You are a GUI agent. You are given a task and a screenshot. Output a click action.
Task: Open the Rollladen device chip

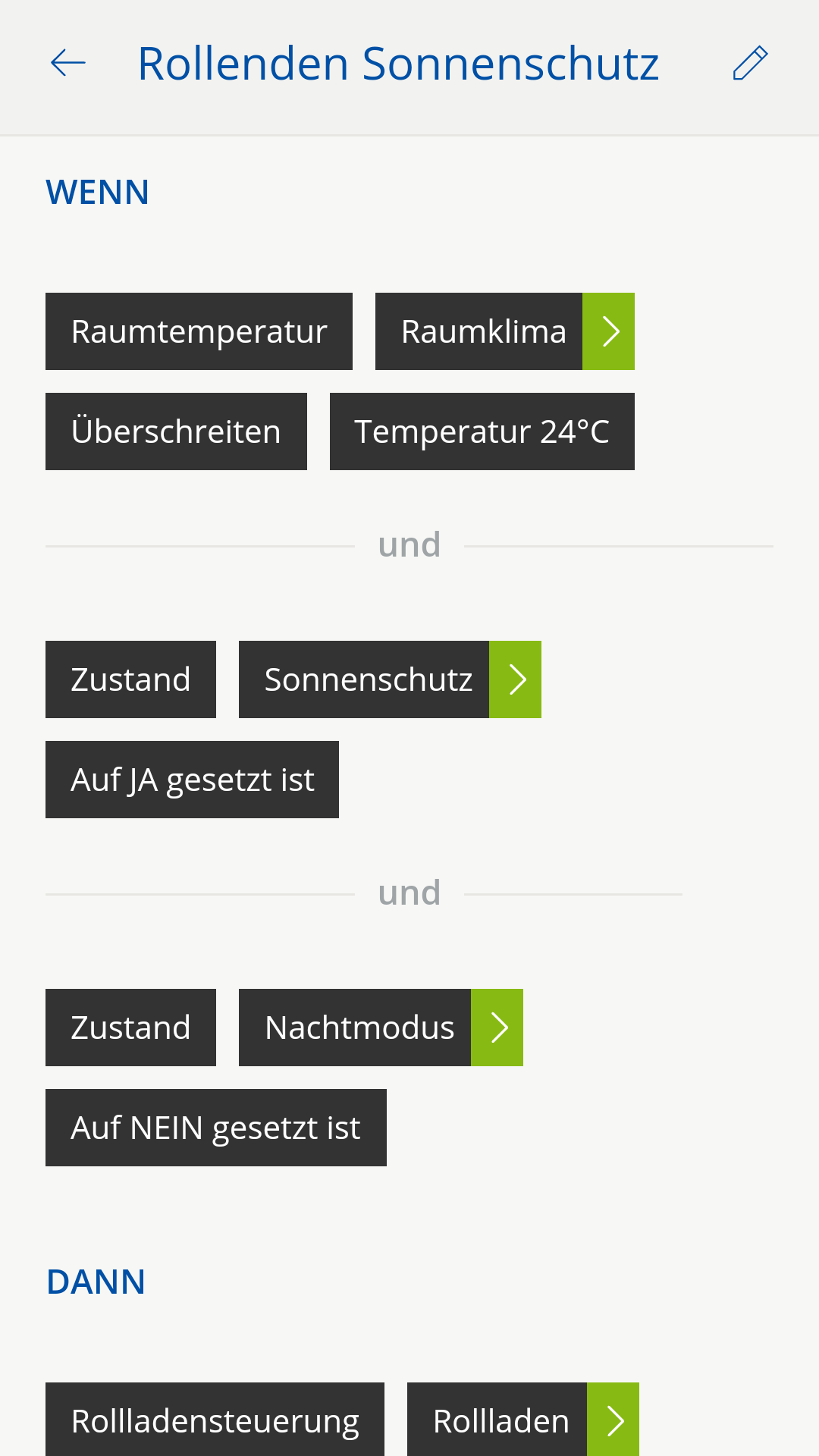point(522,1420)
